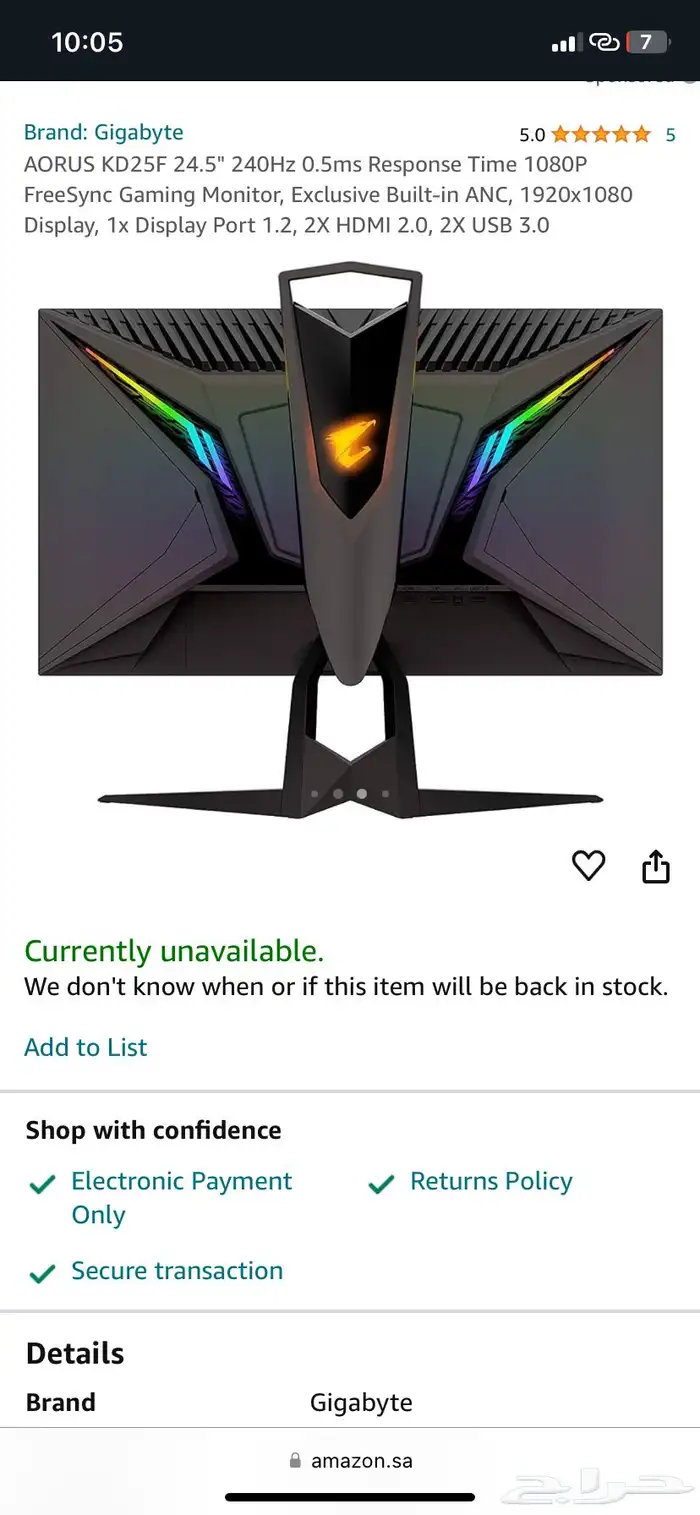The width and height of the screenshot is (700, 1515).
Task: View Secure transaction details
Action: tap(176, 1270)
